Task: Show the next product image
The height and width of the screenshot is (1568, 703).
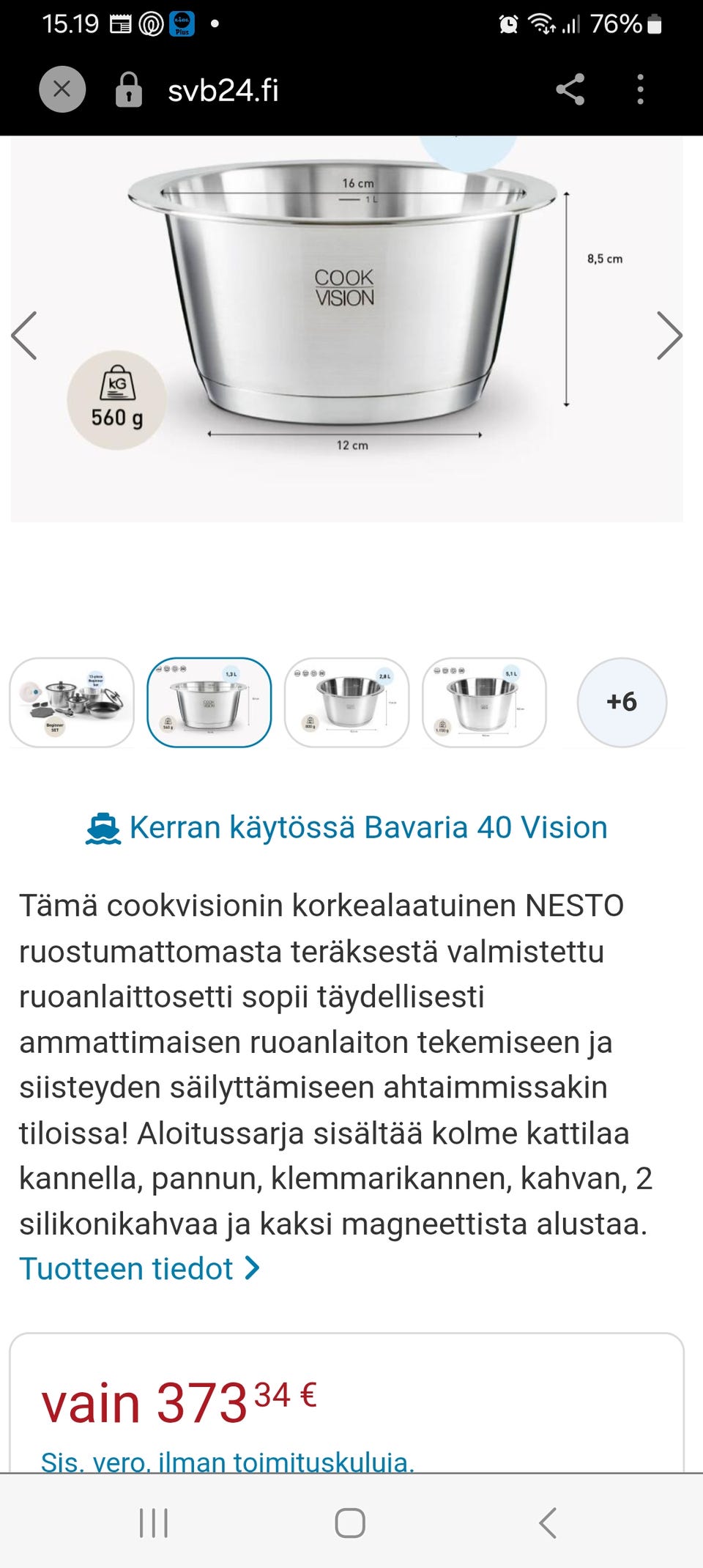Action: click(x=669, y=336)
